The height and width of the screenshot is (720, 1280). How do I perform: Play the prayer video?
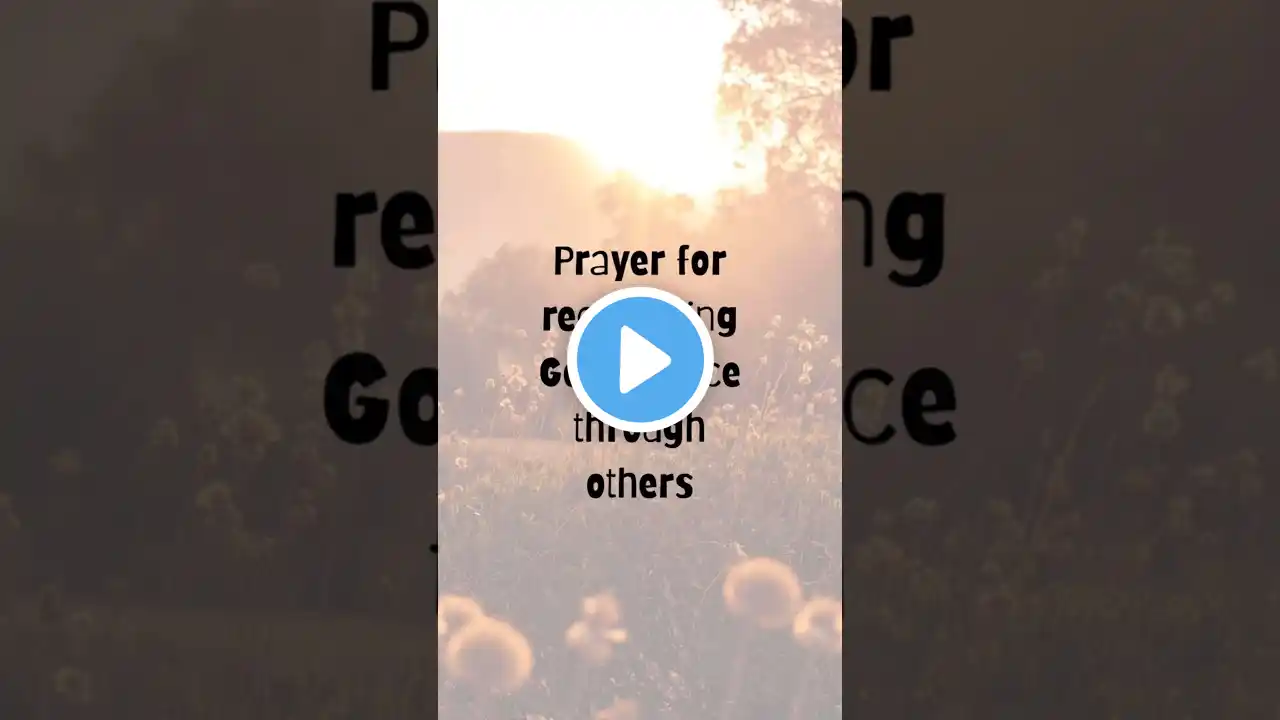[640, 360]
